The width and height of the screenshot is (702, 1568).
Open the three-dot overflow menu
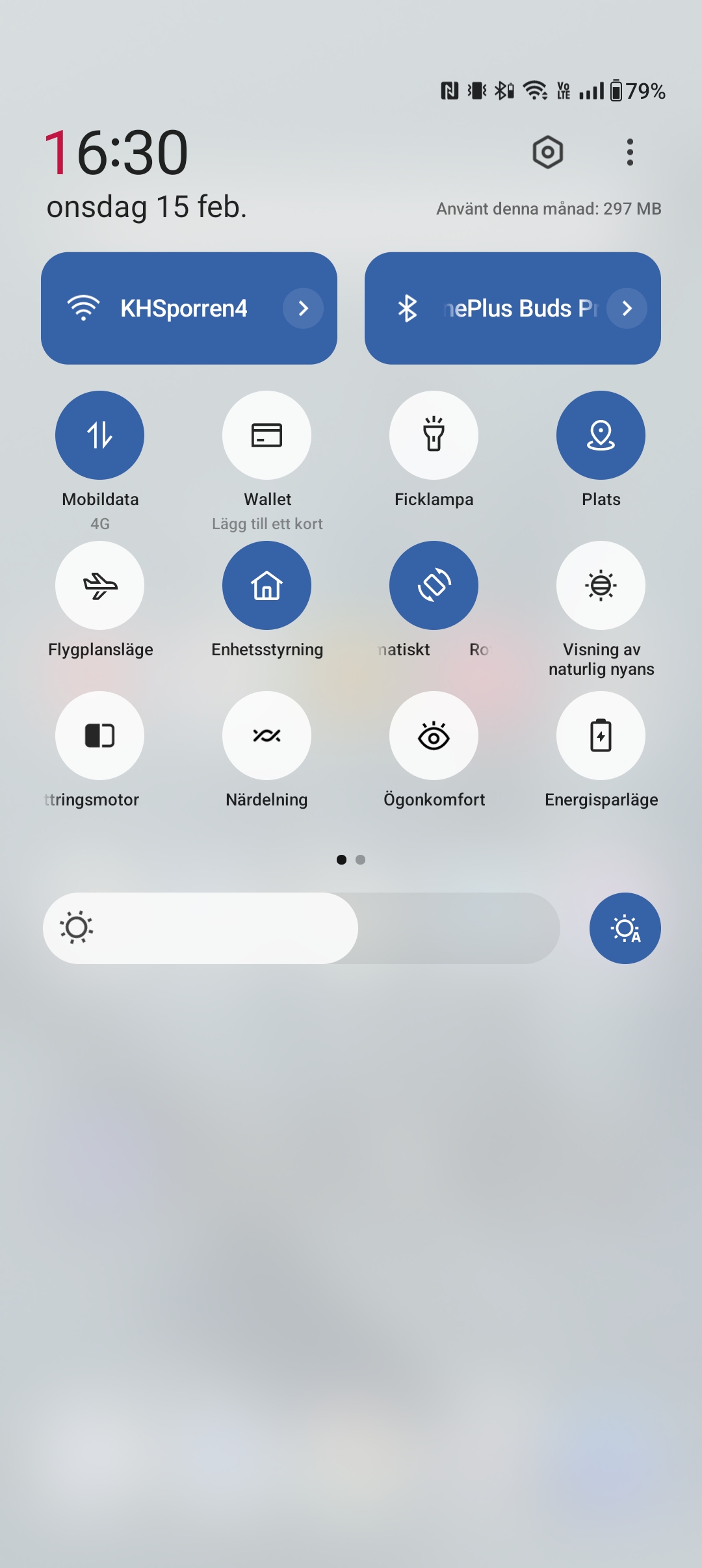pyautogui.click(x=629, y=152)
